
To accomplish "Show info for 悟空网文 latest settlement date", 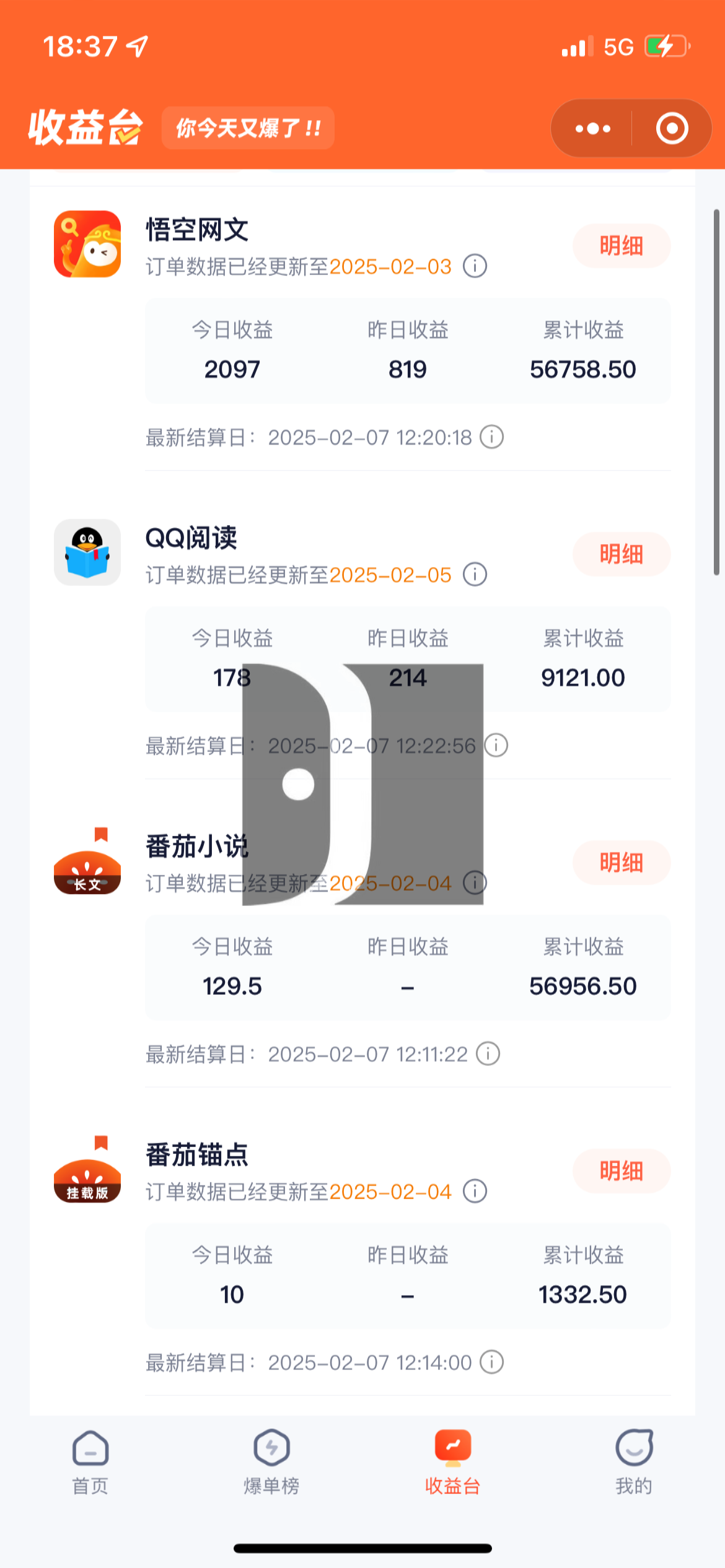I will pos(492,437).
